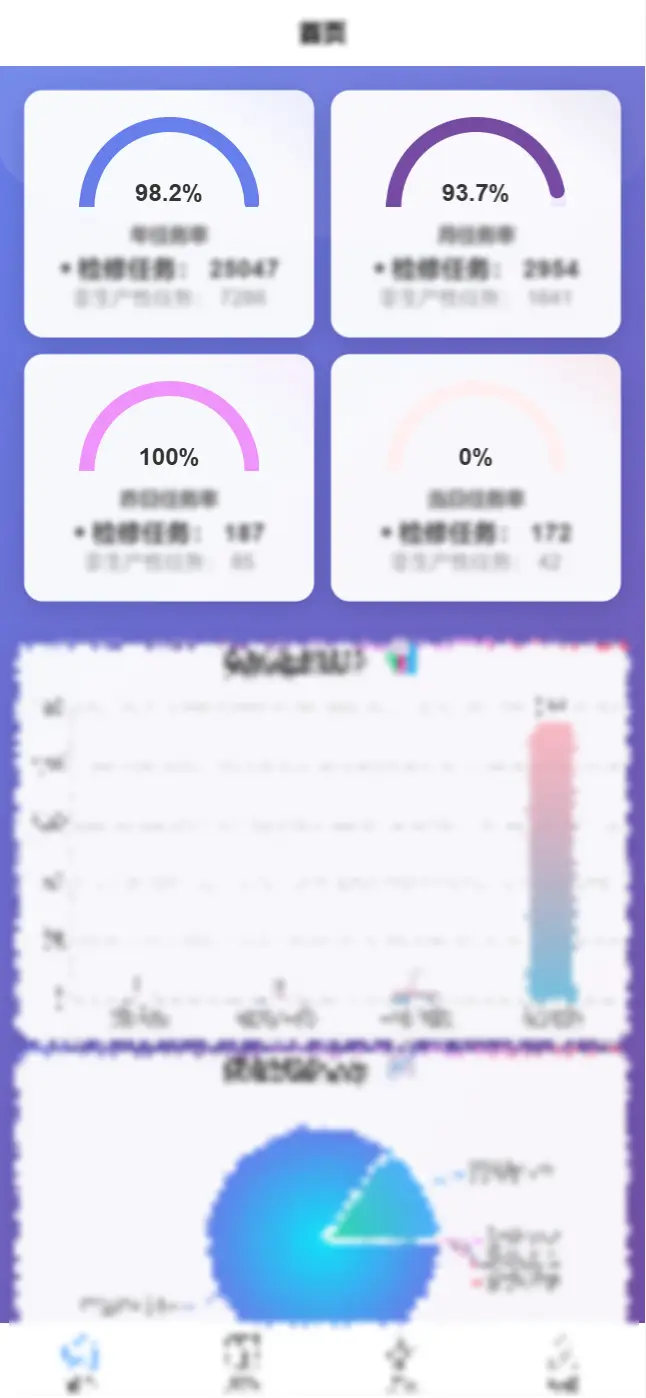Open the card showing the 100% completion rate

click(x=169, y=478)
